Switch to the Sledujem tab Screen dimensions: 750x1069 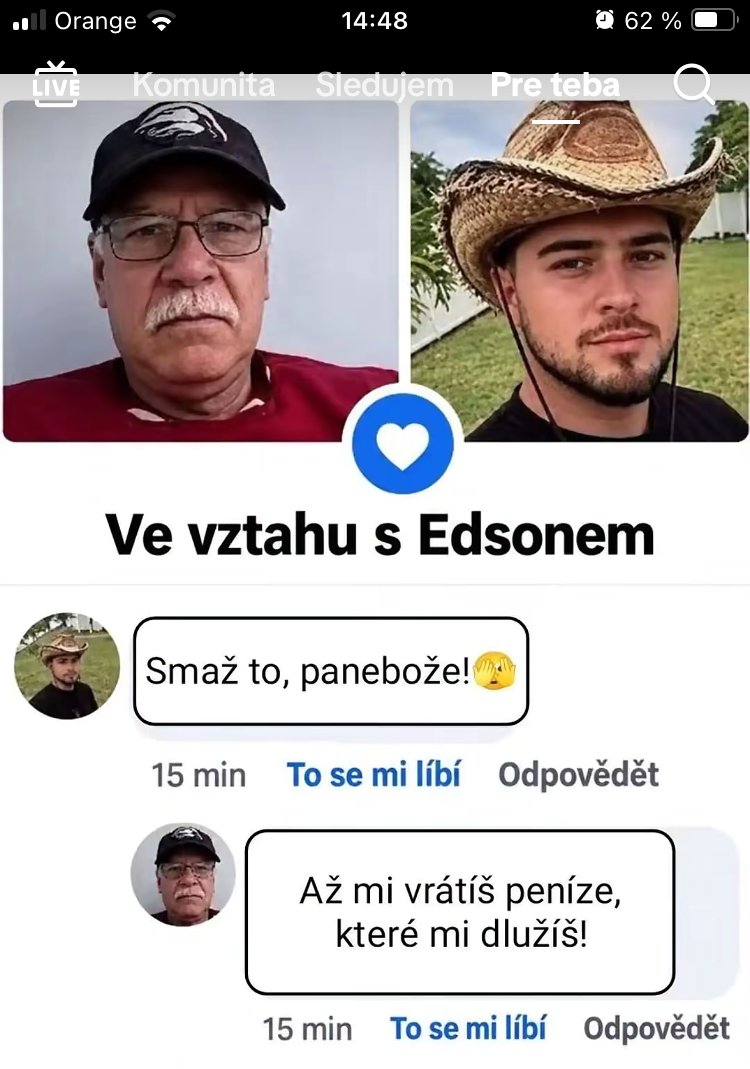[x=385, y=85]
